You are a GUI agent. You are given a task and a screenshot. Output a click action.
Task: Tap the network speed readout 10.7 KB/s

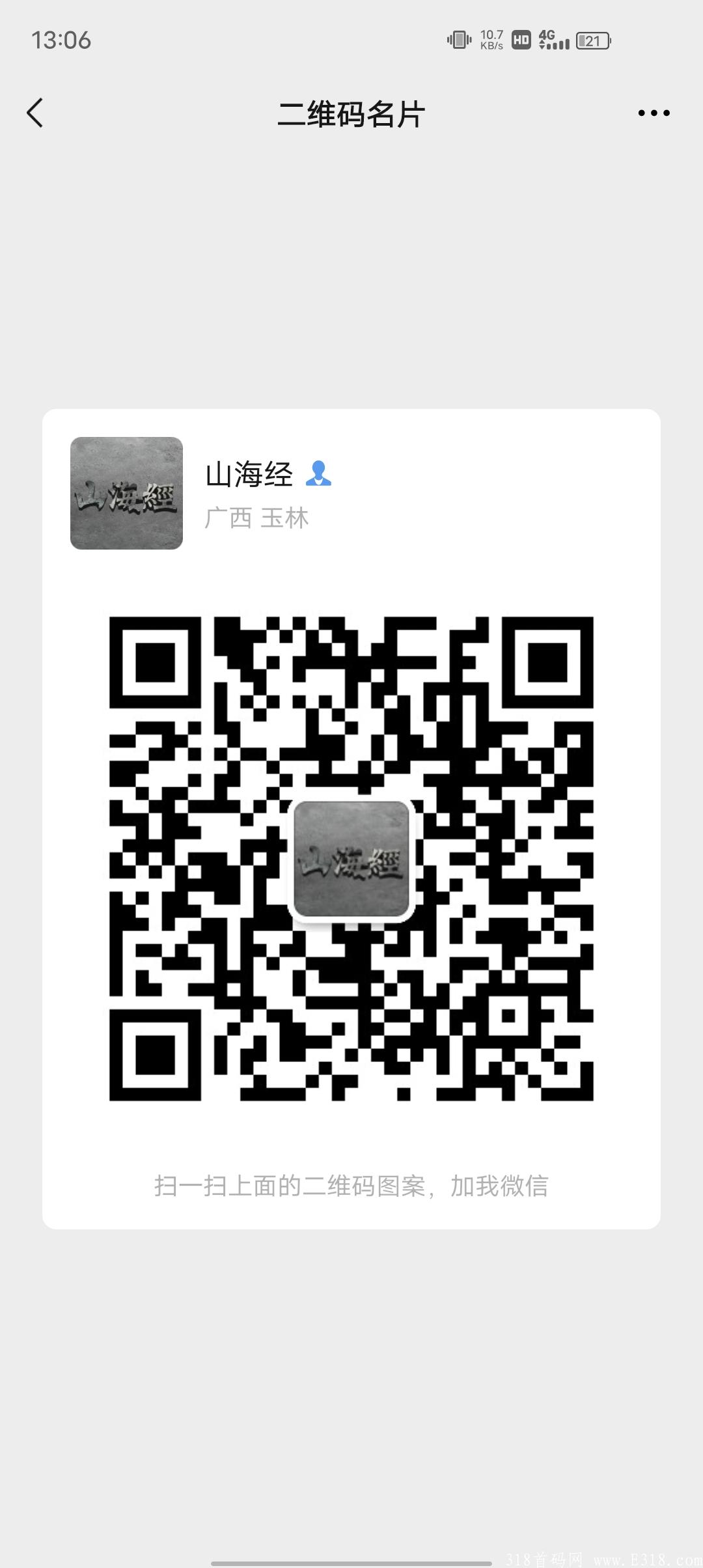[491, 40]
